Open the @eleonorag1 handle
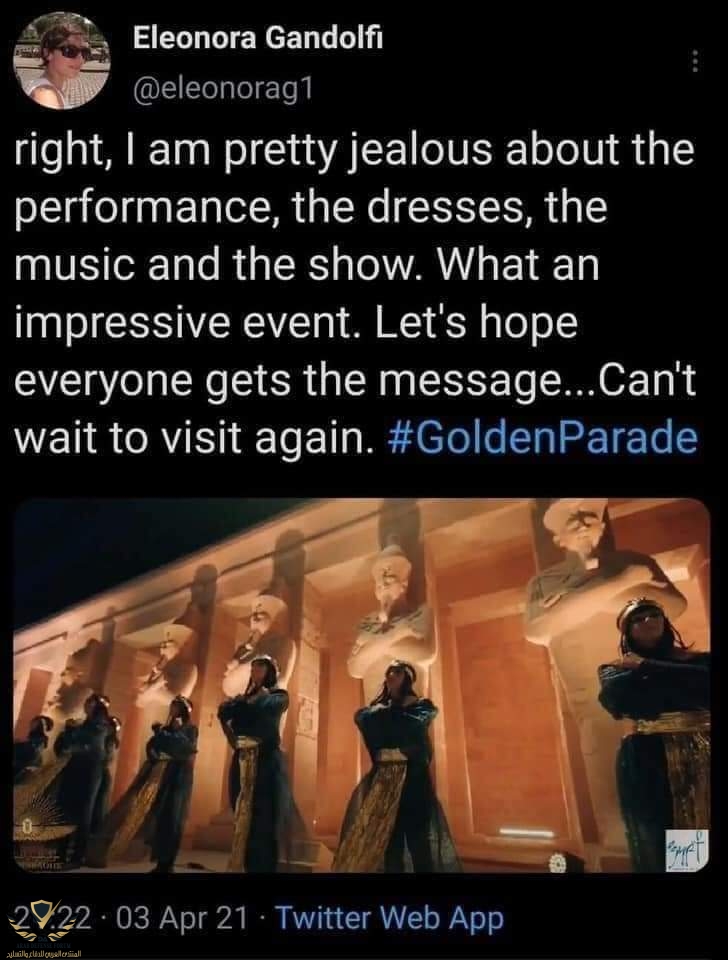The image size is (728, 960). (223, 90)
